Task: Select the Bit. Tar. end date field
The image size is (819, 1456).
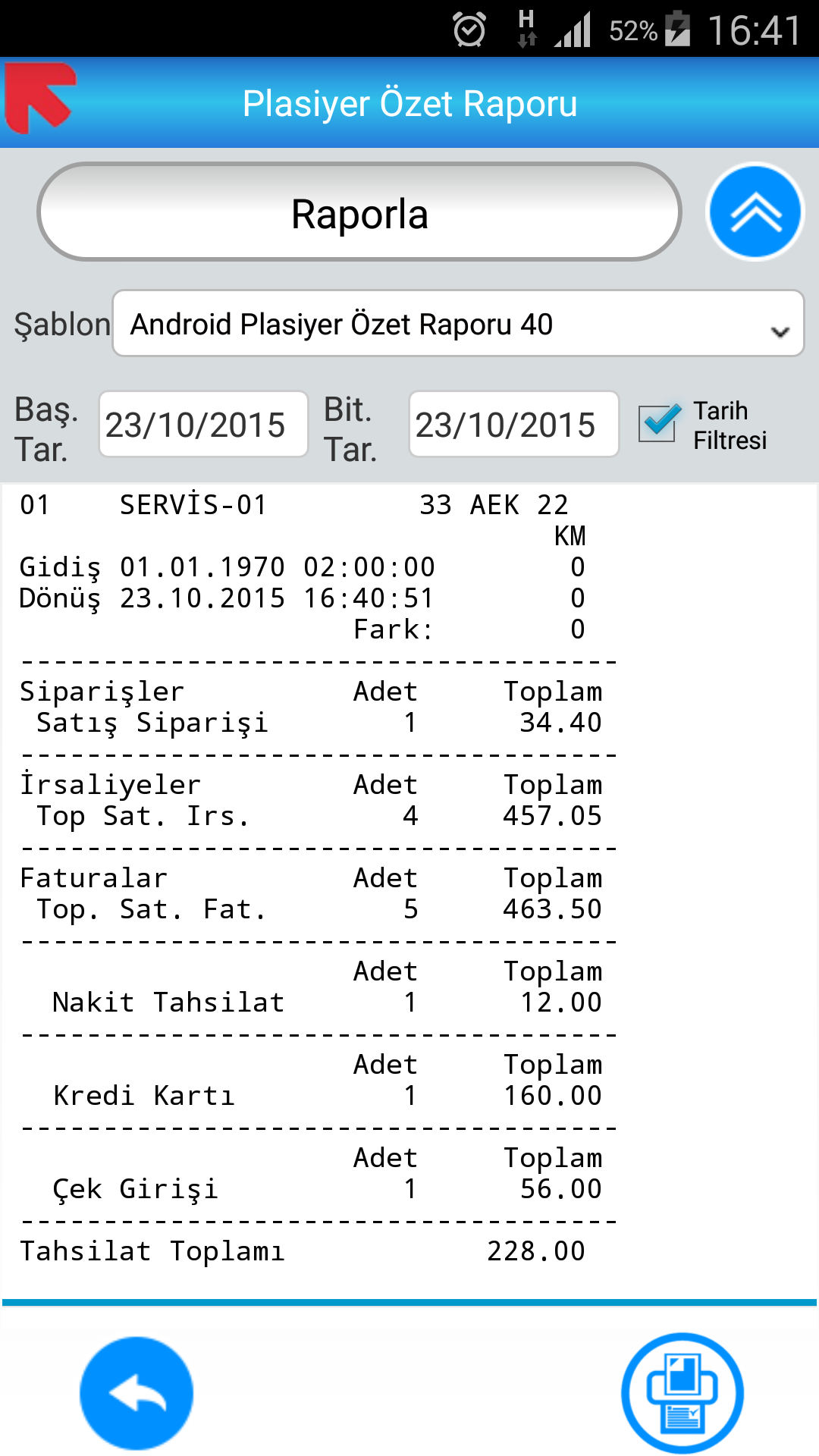Action: click(513, 425)
